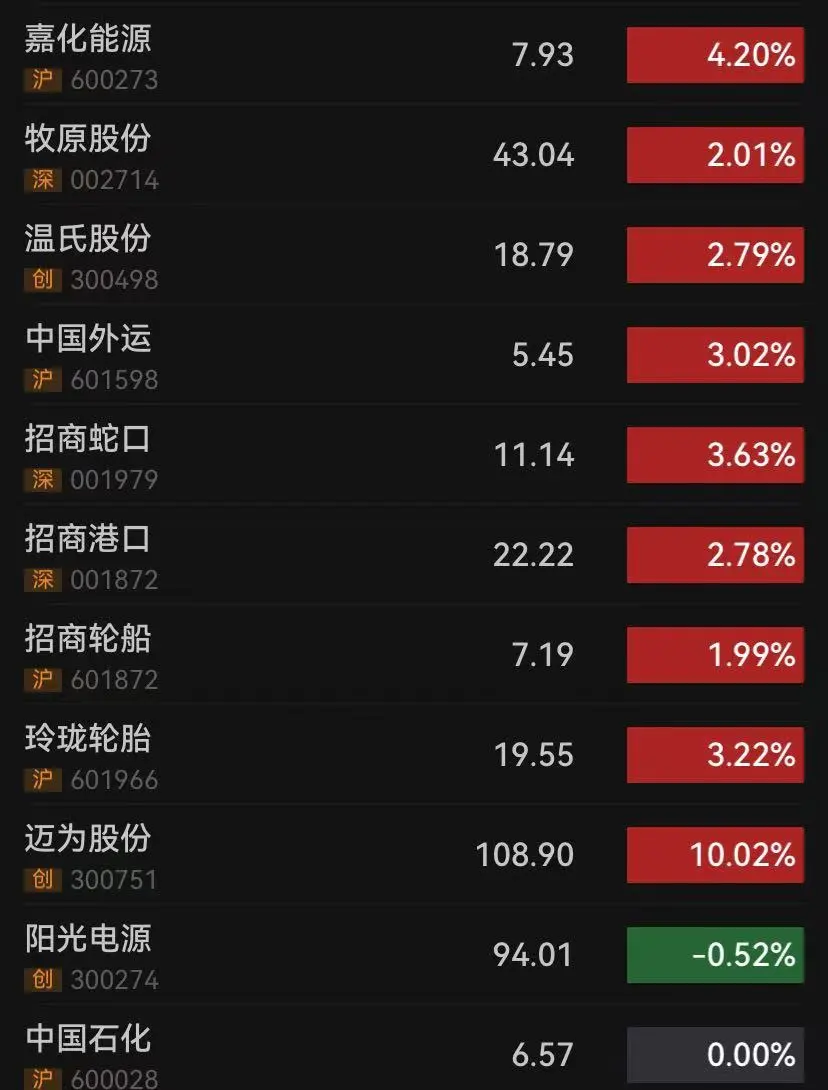This screenshot has height=1090, width=828.
Task: Click the 10.02% limit-up button for 迈为股份
Action: pos(713,855)
